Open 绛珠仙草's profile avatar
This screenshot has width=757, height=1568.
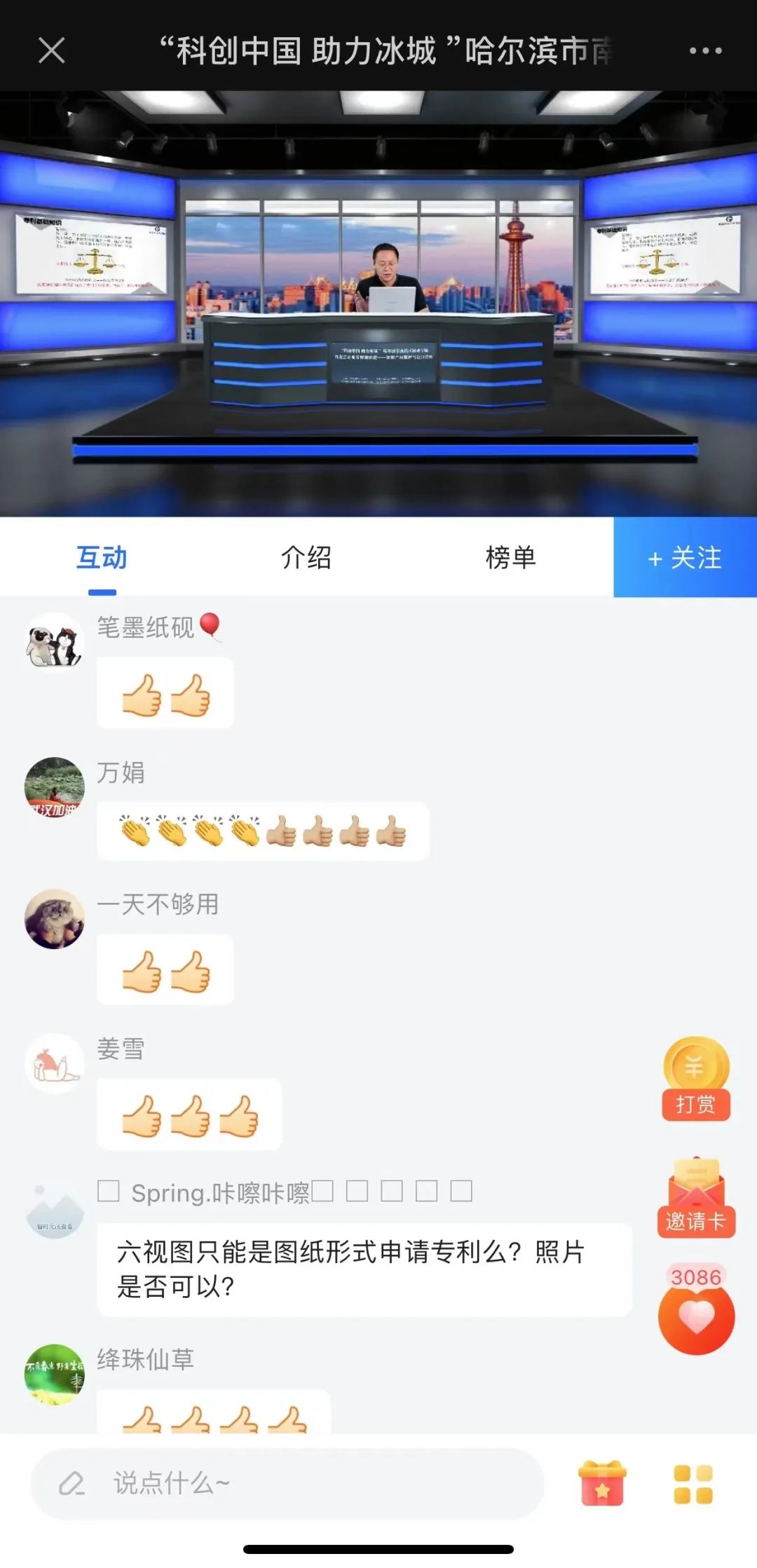pos(55,1373)
